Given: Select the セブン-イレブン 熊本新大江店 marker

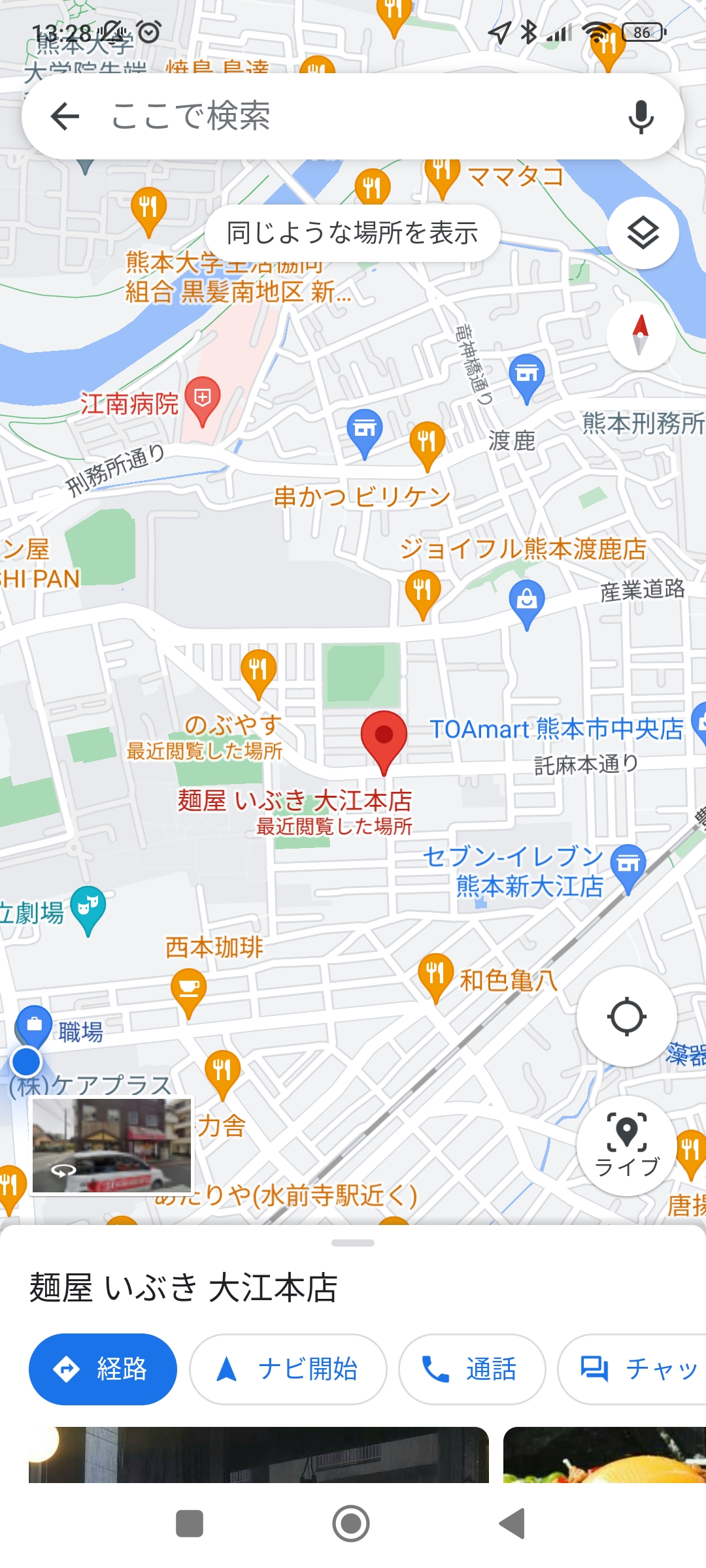Looking at the screenshot, I should point(628,866).
